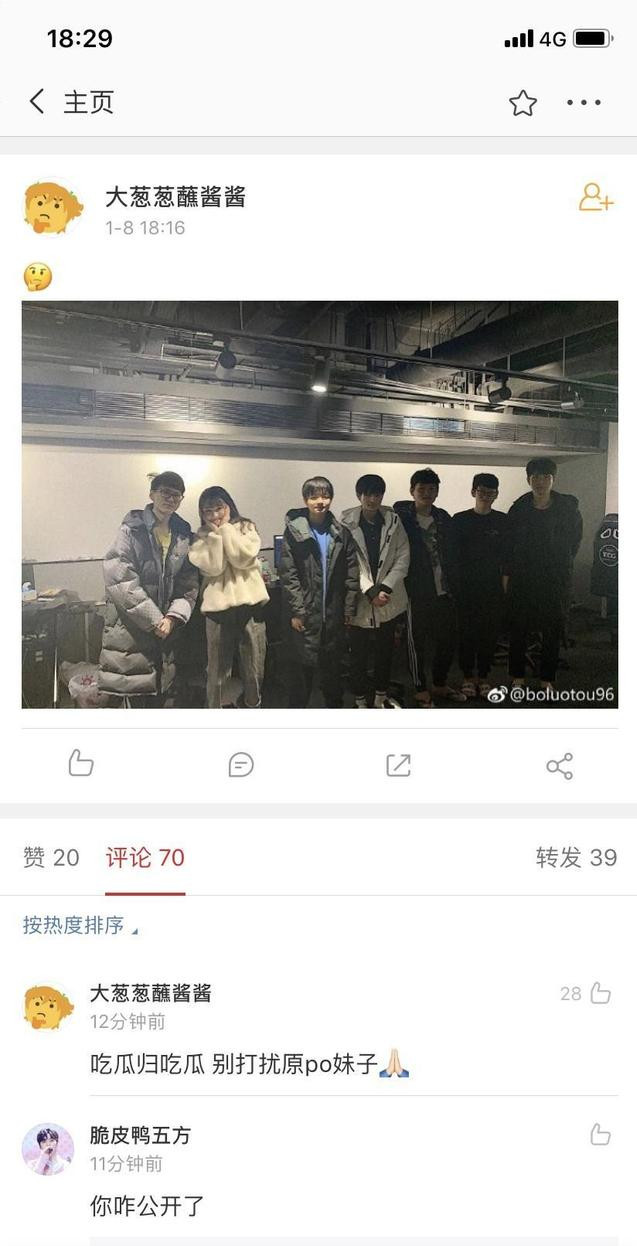Repost using the forward arrow icon
The width and height of the screenshot is (637, 1246).
pos(398,765)
